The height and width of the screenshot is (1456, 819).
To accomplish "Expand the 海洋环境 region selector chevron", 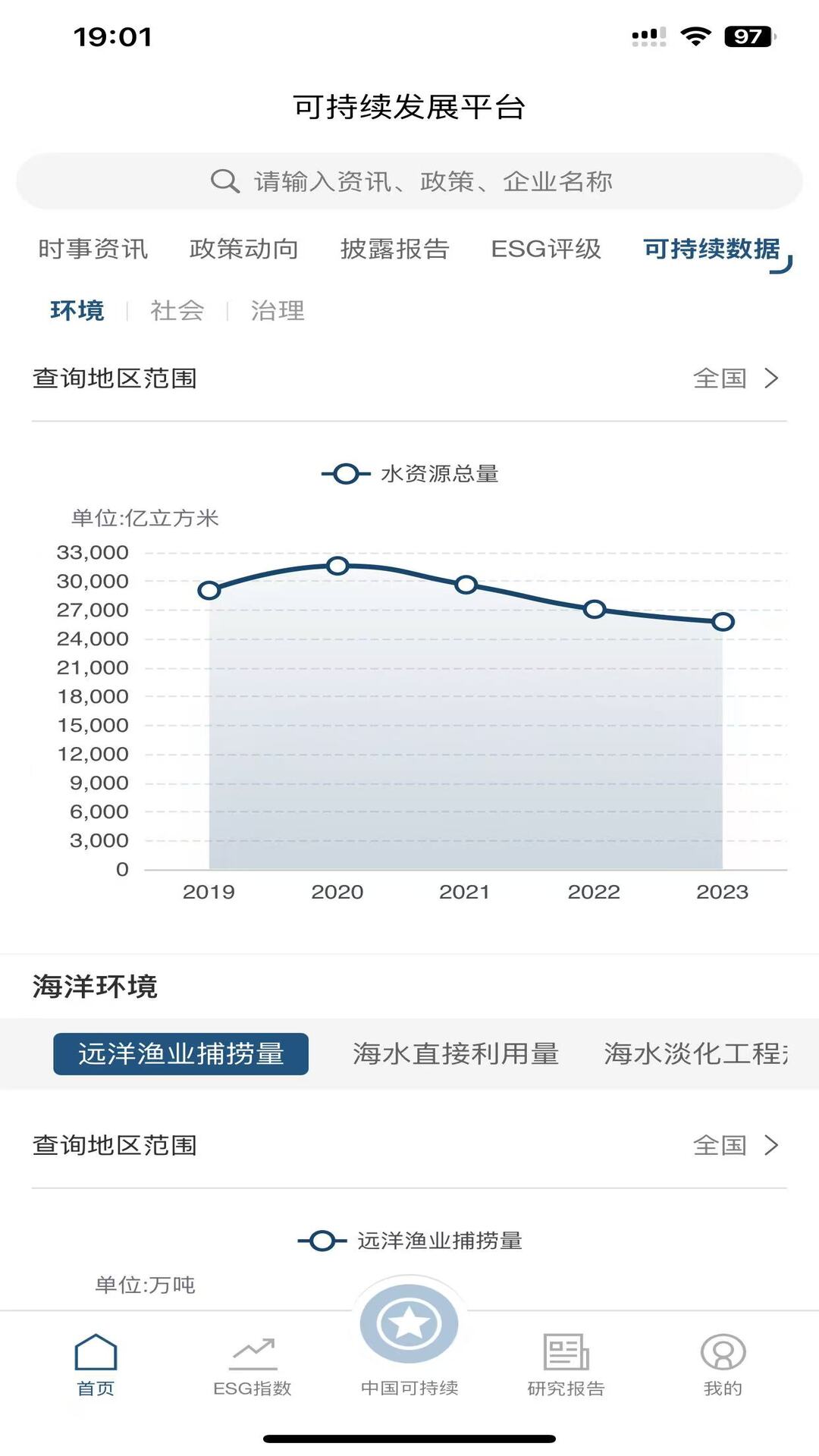I will click(x=772, y=1146).
